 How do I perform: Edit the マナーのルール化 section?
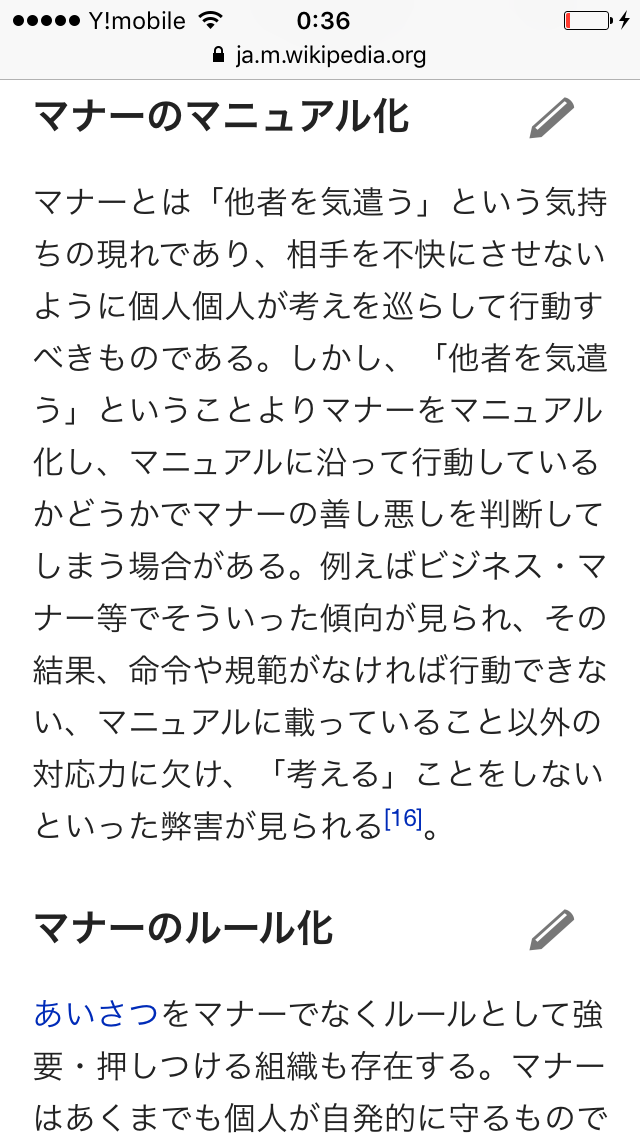[552, 930]
